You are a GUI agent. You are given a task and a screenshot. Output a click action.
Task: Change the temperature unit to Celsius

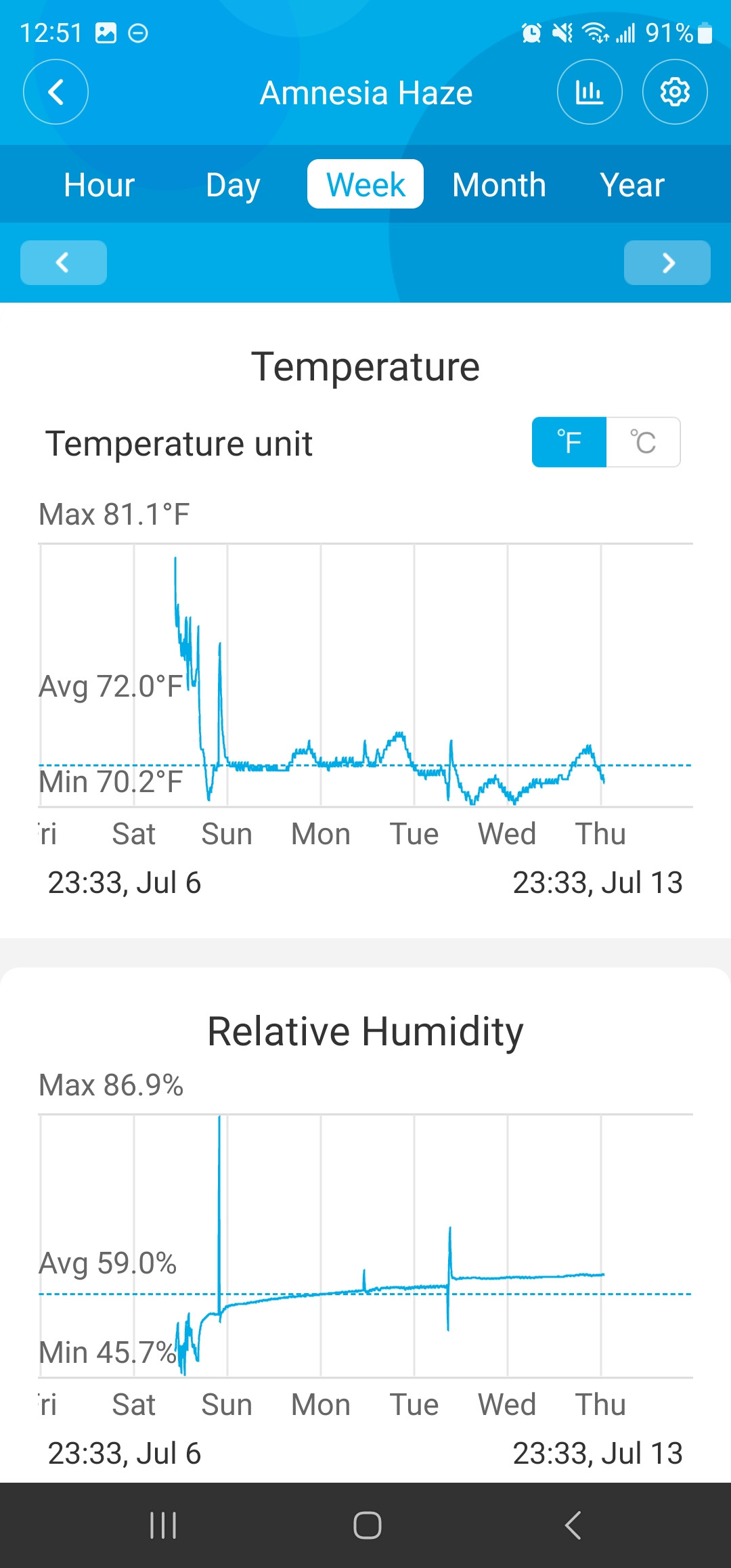coord(643,442)
